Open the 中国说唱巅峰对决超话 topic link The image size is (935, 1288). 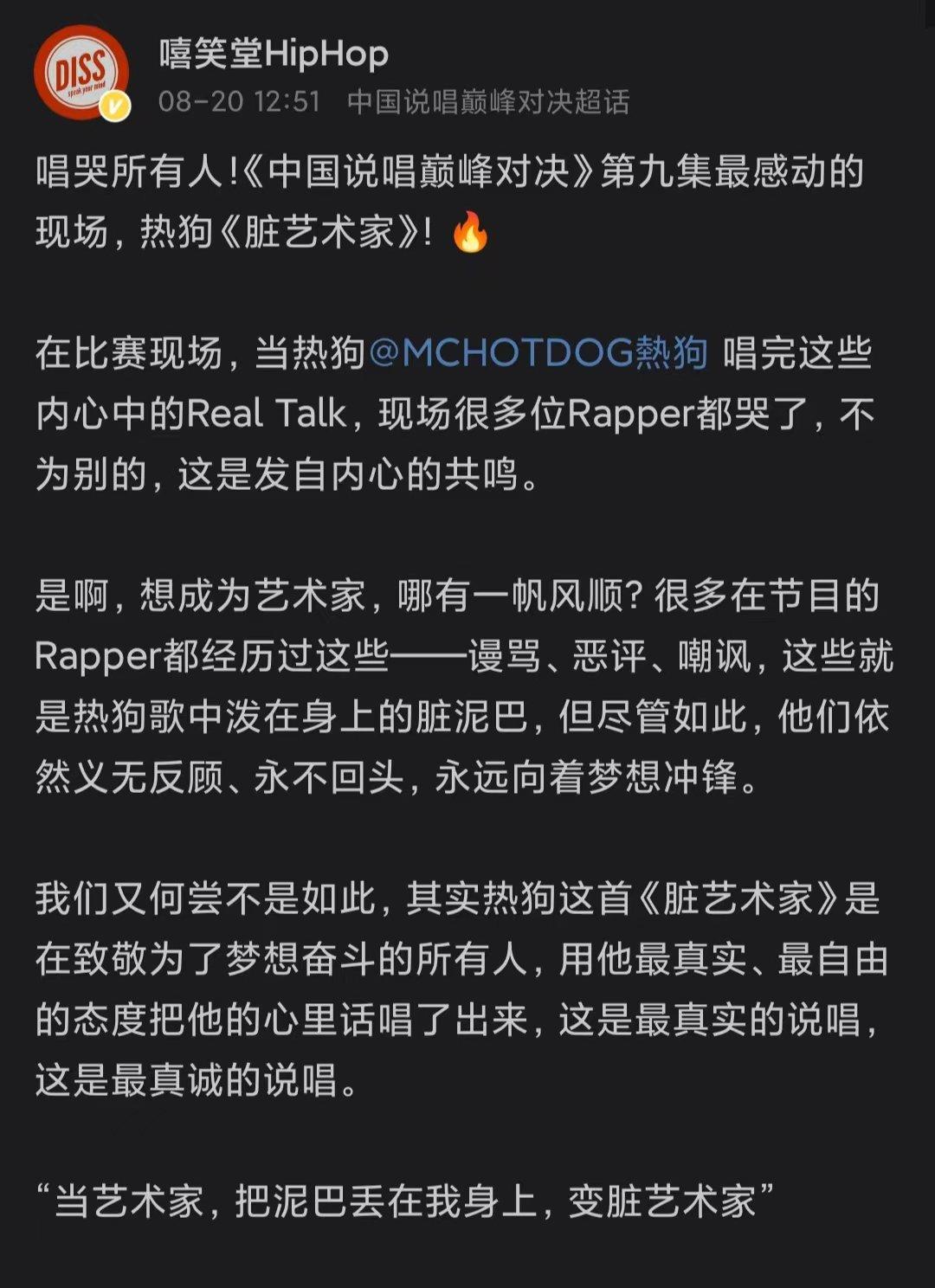pyautogui.click(x=487, y=102)
